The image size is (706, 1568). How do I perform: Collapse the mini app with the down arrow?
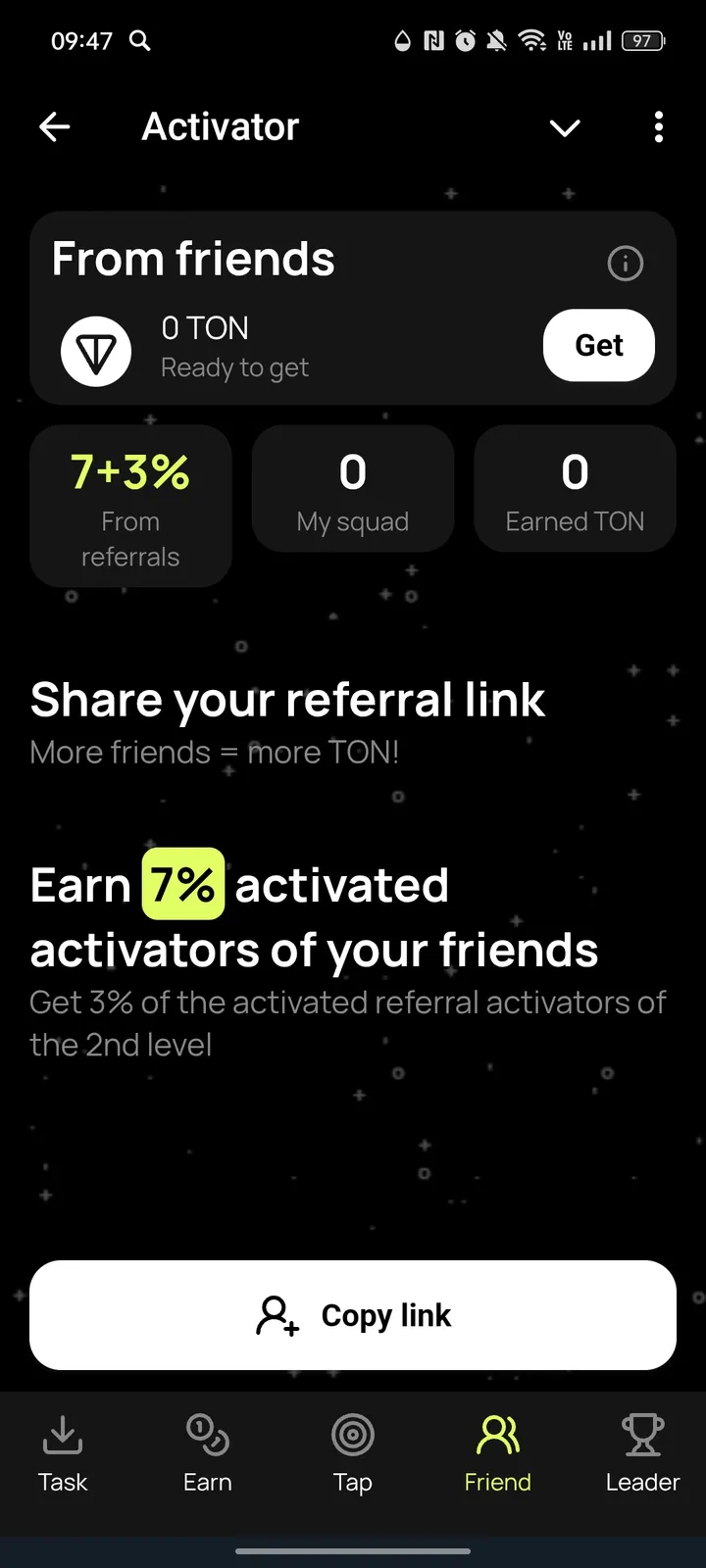565,128
